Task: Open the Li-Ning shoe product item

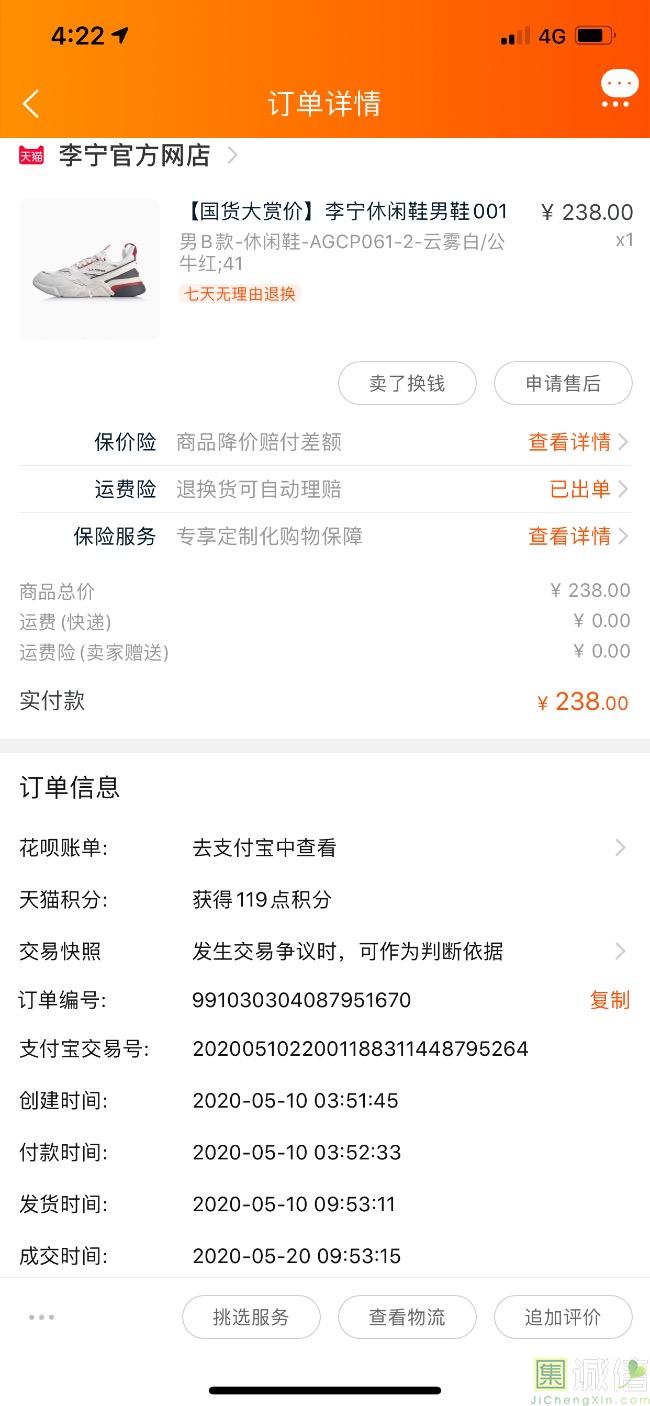Action: click(325, 270)
